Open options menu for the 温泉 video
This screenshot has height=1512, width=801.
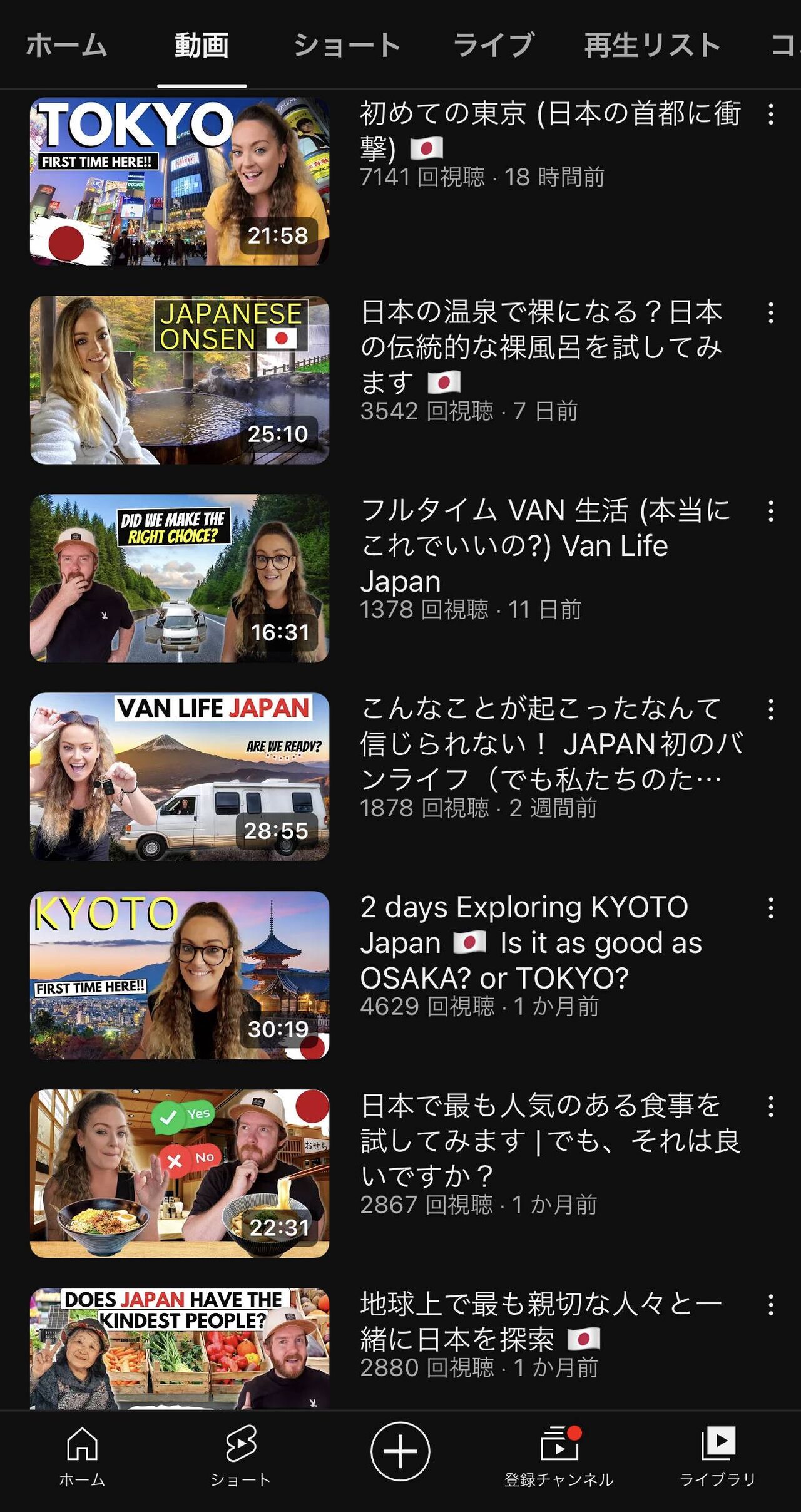point(771,313)
